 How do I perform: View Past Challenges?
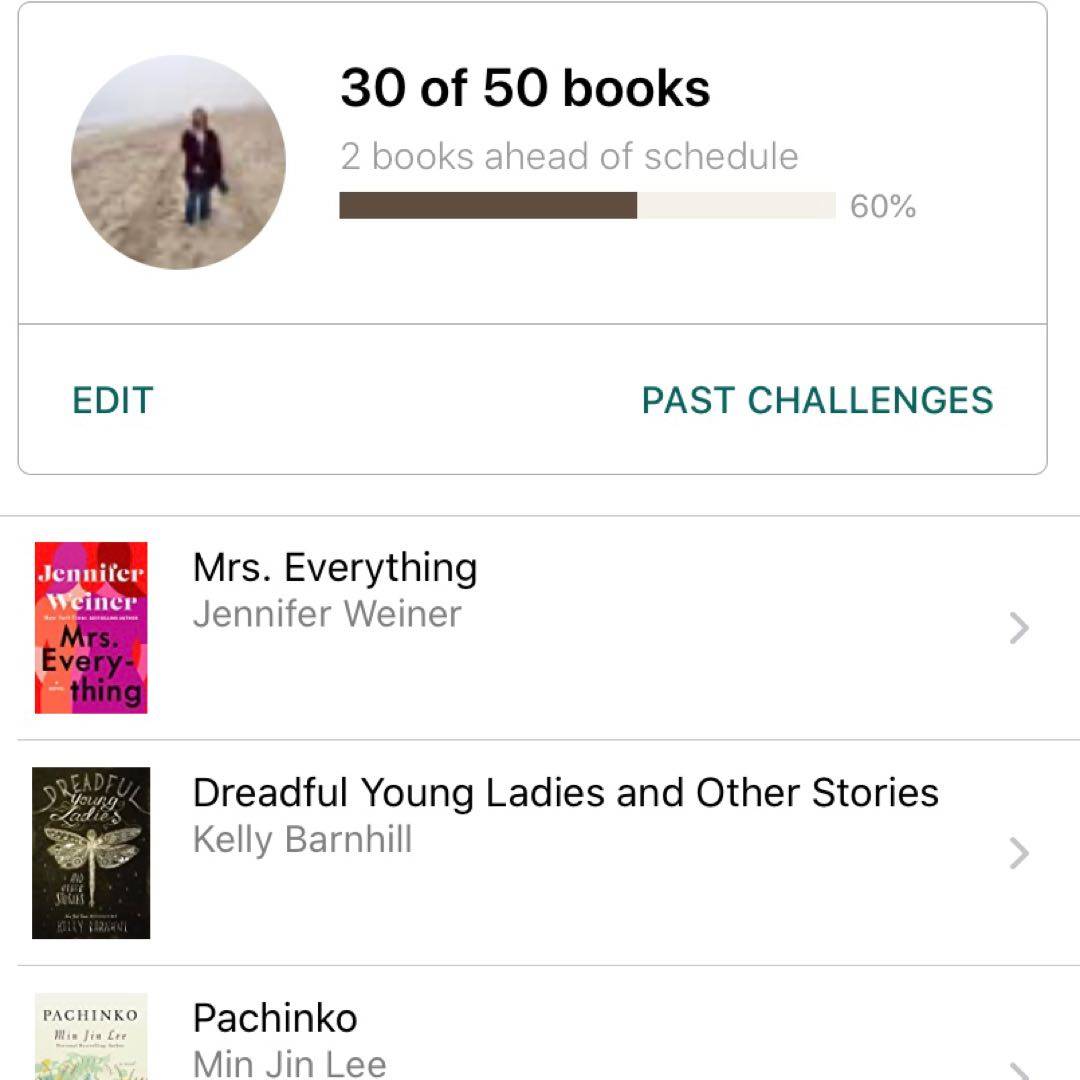click(817, 400)
